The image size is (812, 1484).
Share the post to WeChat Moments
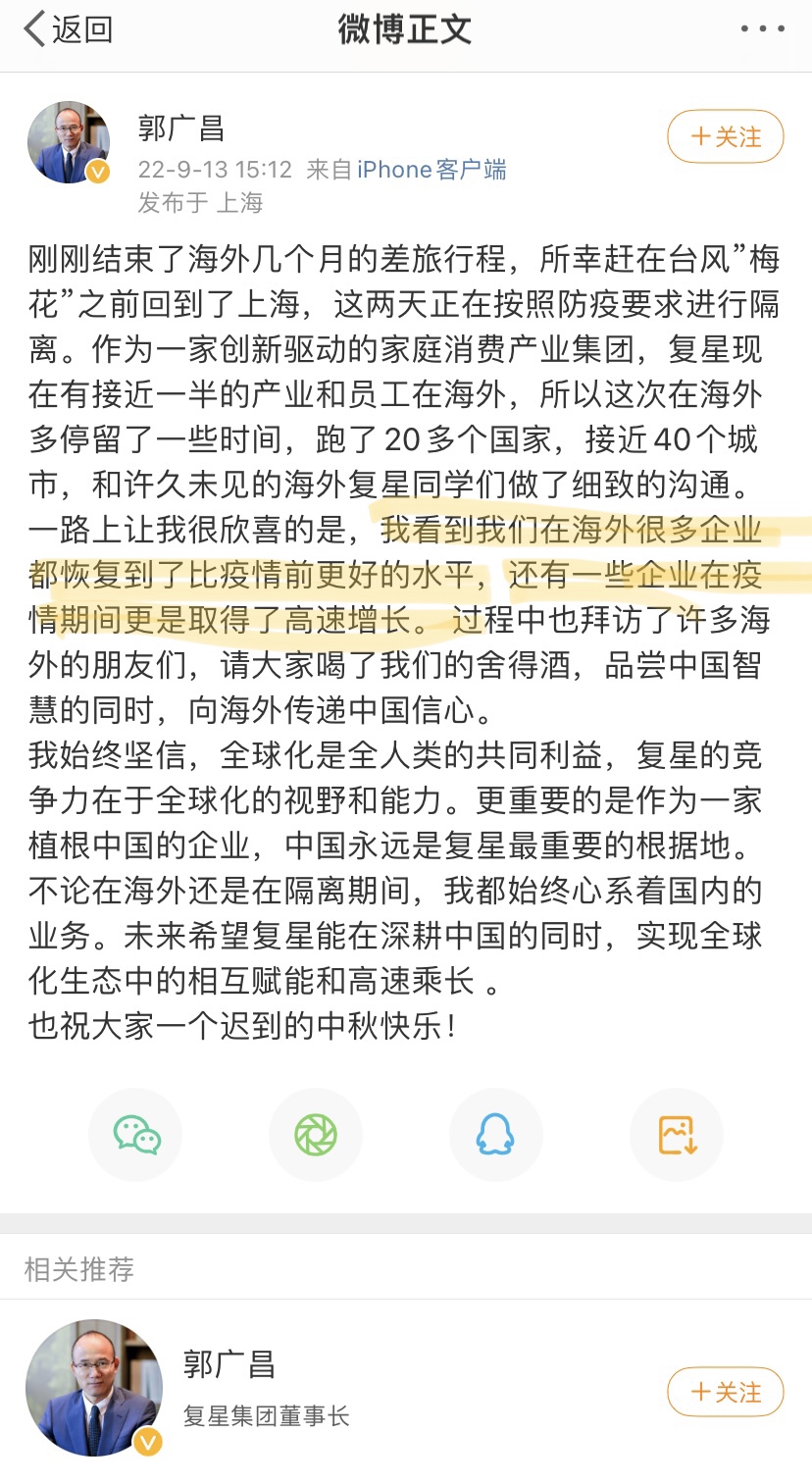point(316,1135)
